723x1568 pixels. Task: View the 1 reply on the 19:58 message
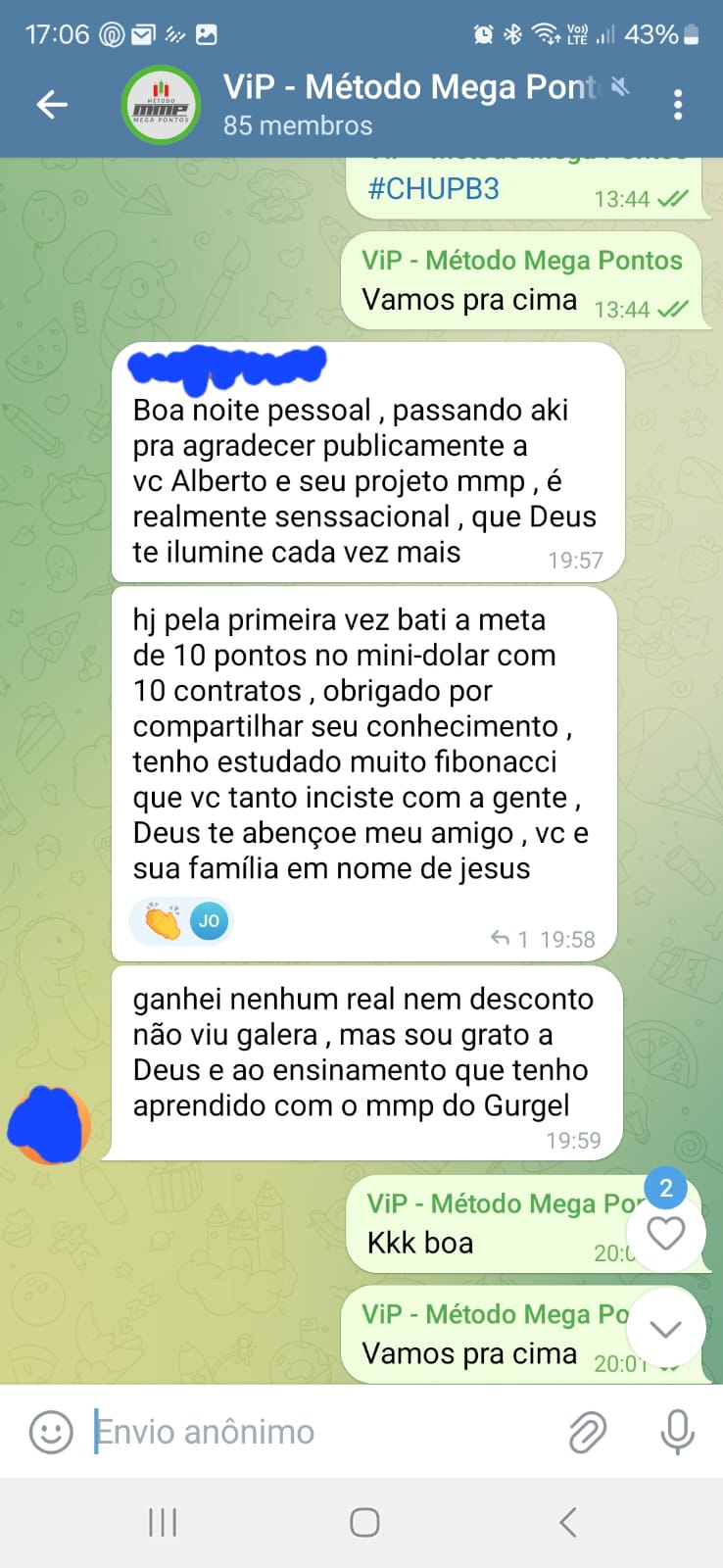(x=510, y=939)
